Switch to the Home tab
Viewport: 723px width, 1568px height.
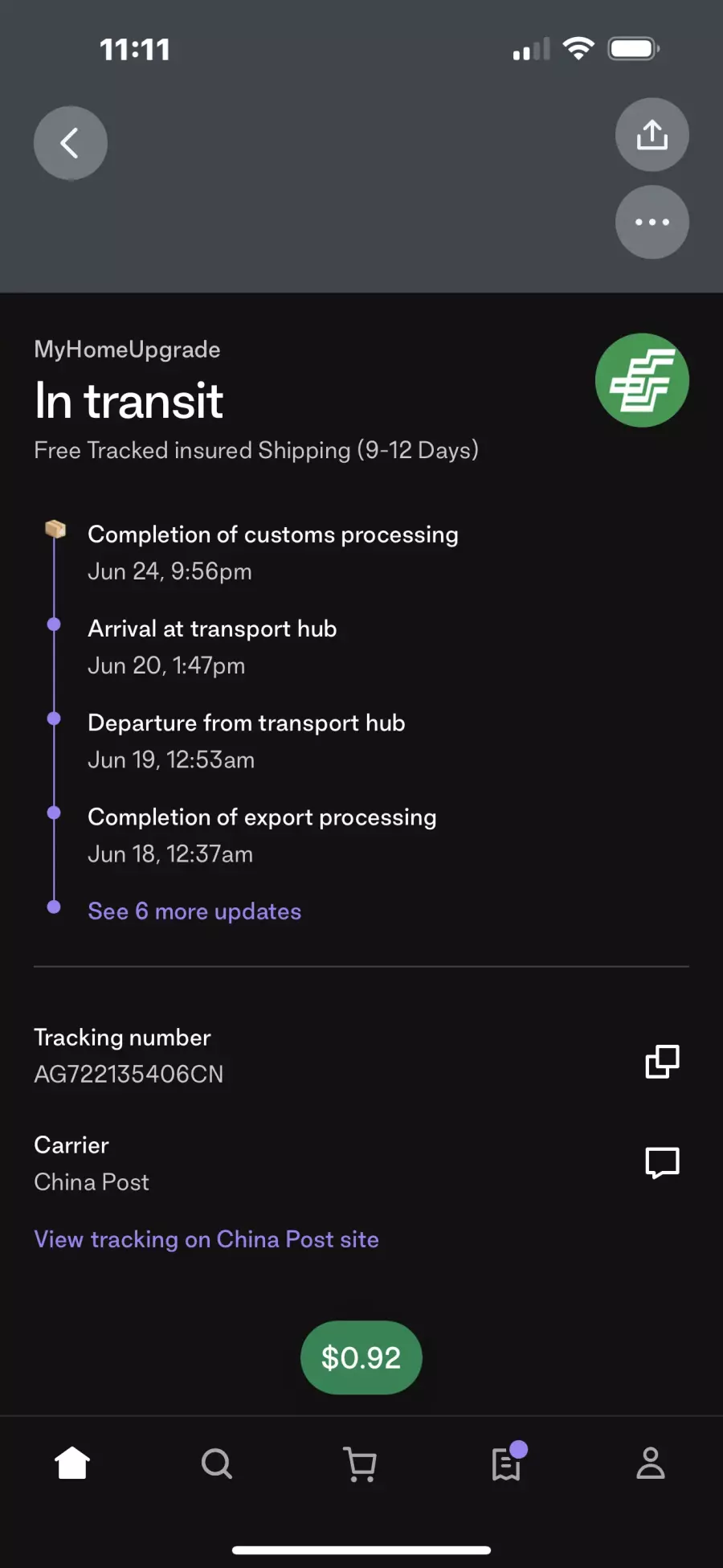(x=72, y=1463)
